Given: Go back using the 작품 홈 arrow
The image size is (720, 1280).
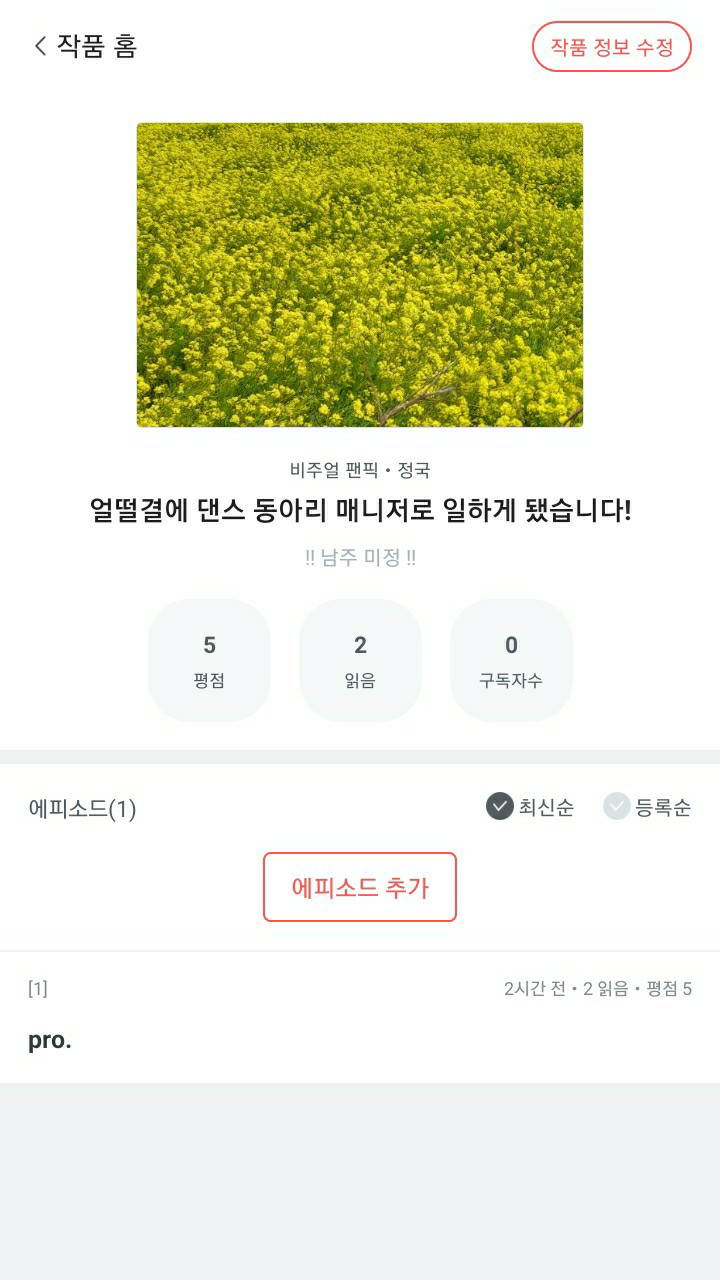Looking at the screenshot, I should click(x=41, y=46).
